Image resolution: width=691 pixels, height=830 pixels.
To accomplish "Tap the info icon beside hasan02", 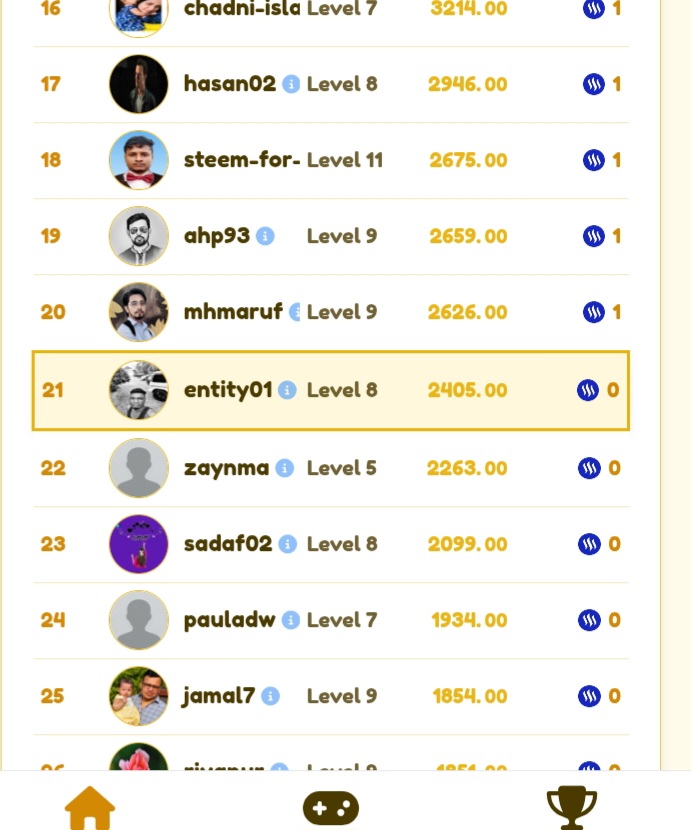I will [291, 84].
